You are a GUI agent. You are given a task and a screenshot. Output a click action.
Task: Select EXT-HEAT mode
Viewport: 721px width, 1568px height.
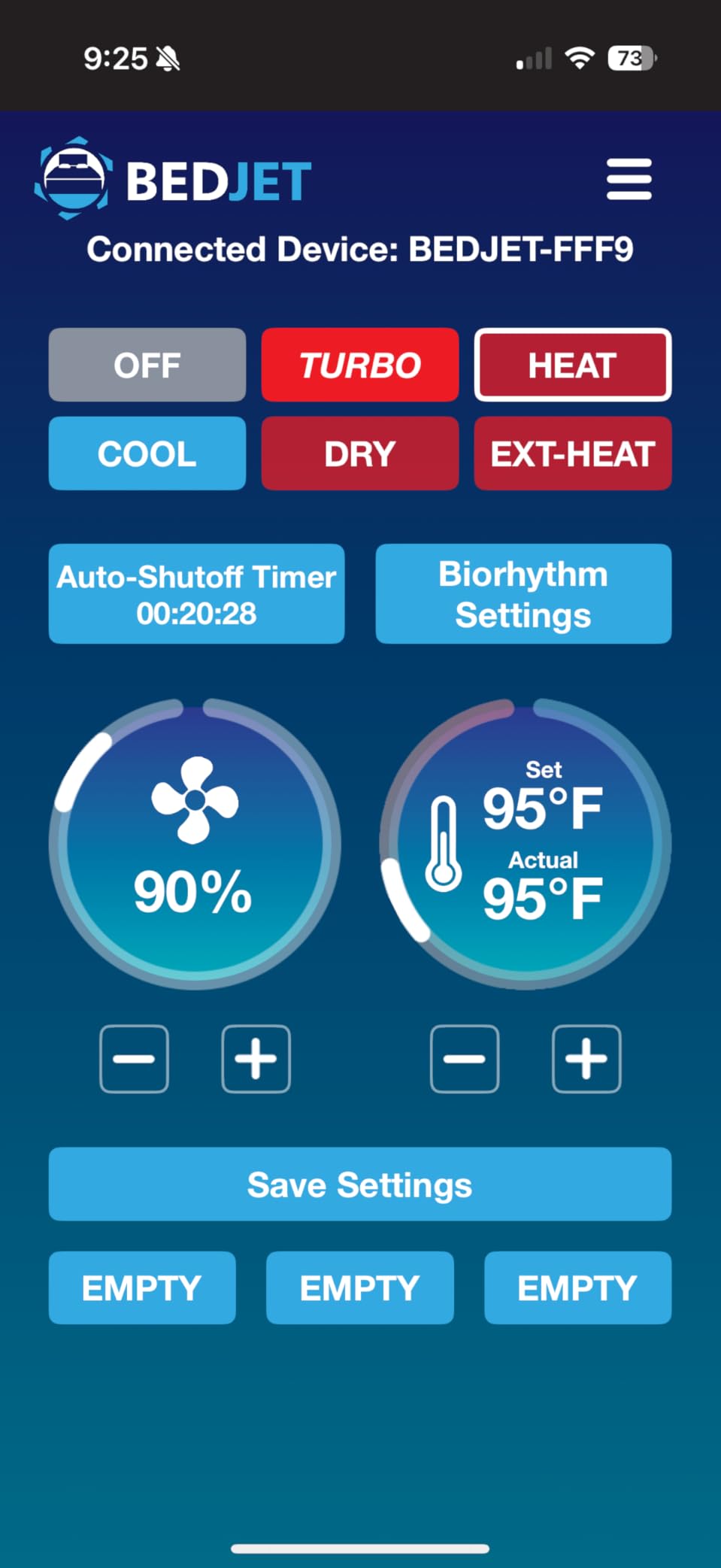[x=572, y=453]
